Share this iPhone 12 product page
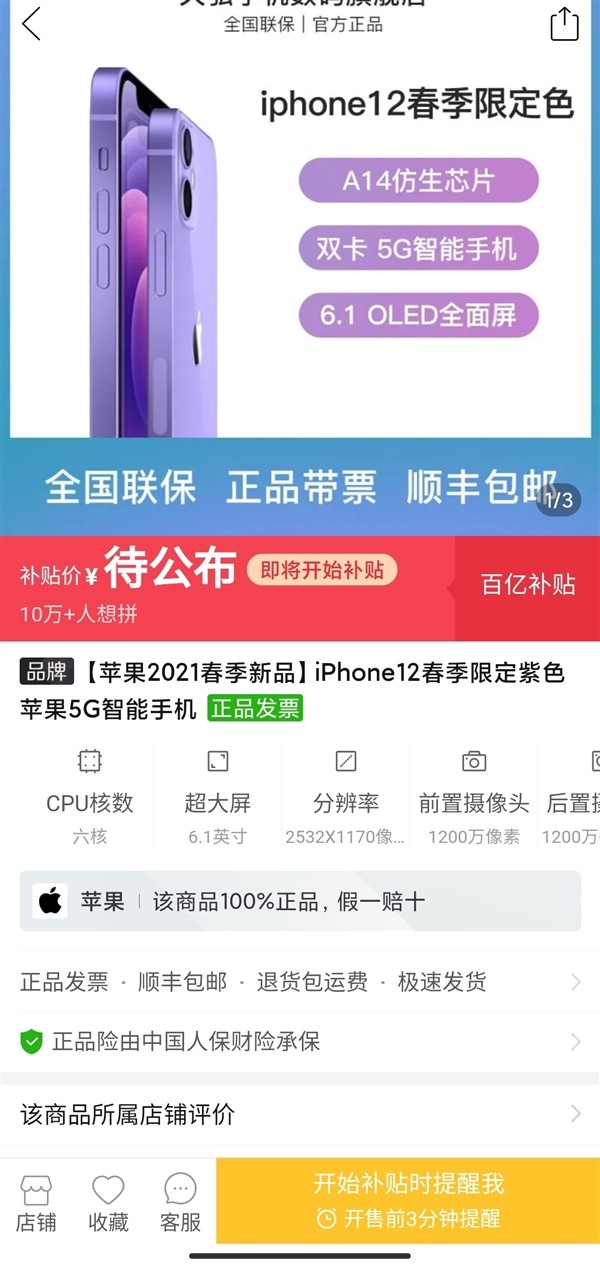Image resolution: width=600 pixels, height=1268 pixels. [564, 24]
